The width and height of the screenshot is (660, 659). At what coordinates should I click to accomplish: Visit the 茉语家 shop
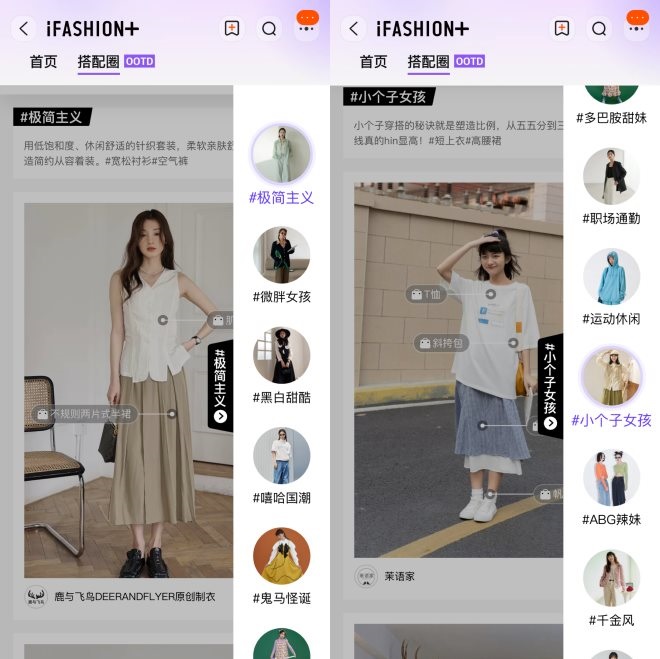tap(399, 576)
